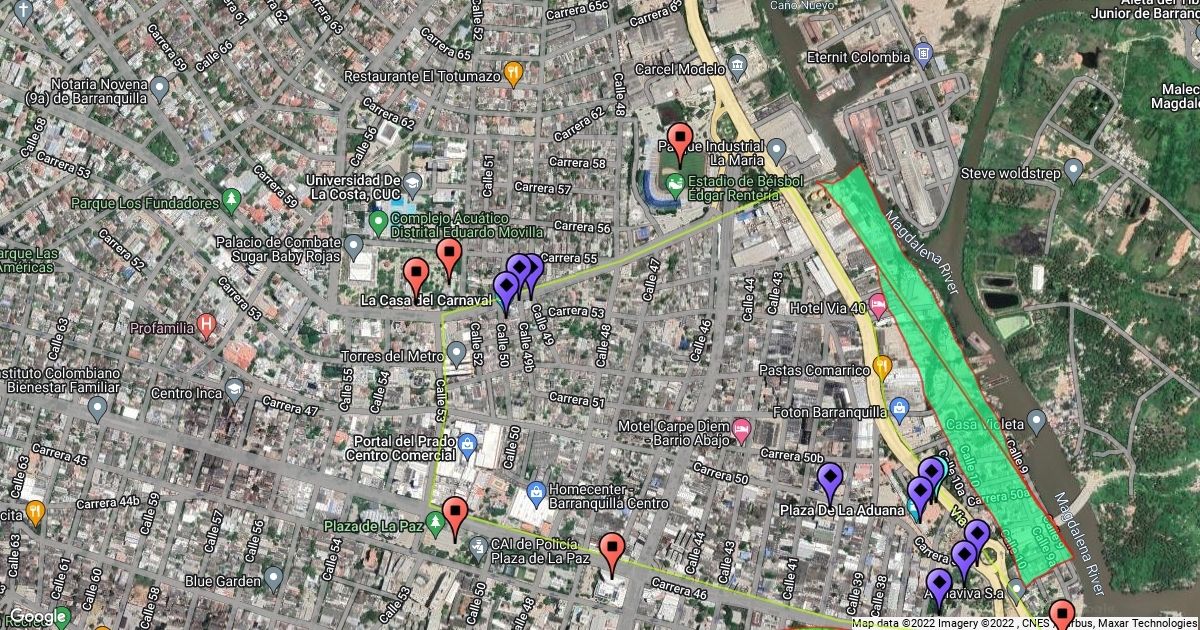The height and width of the screenshot is (630, 1200).
Task: Tap the red marker on Estadio de Béisbol
Action: coord(681,139)
